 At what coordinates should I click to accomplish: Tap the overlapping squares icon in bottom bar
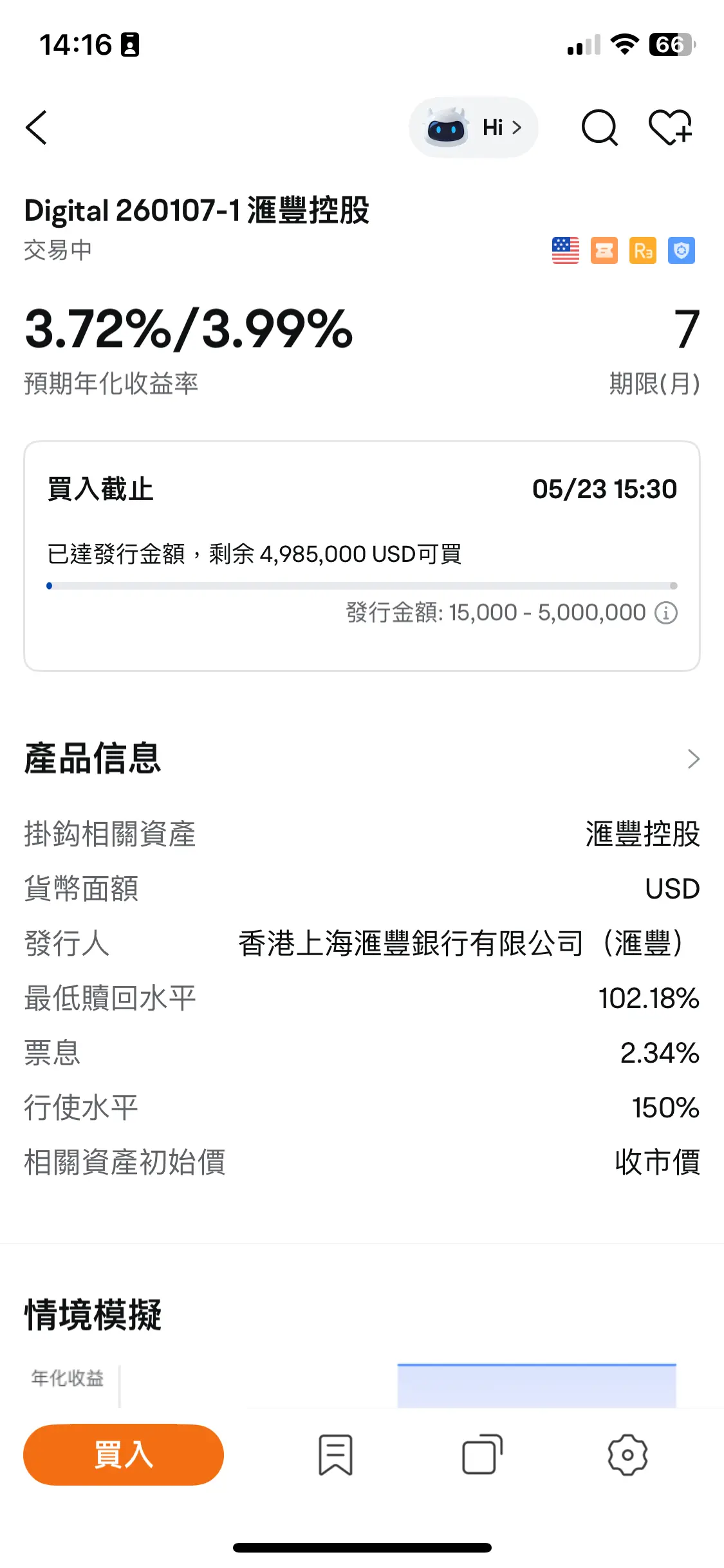coord(482,1455)
